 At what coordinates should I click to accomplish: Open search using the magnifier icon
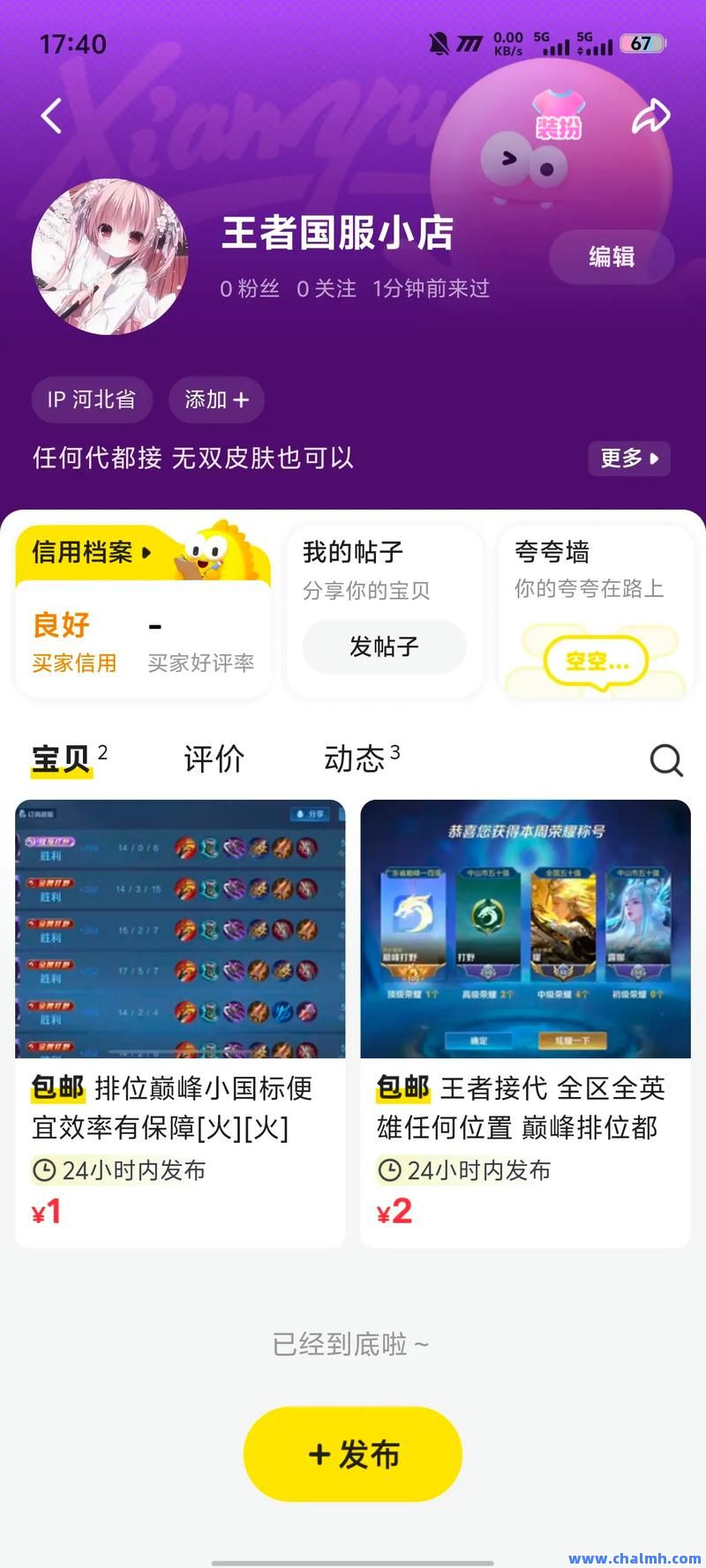pos(665,760)
